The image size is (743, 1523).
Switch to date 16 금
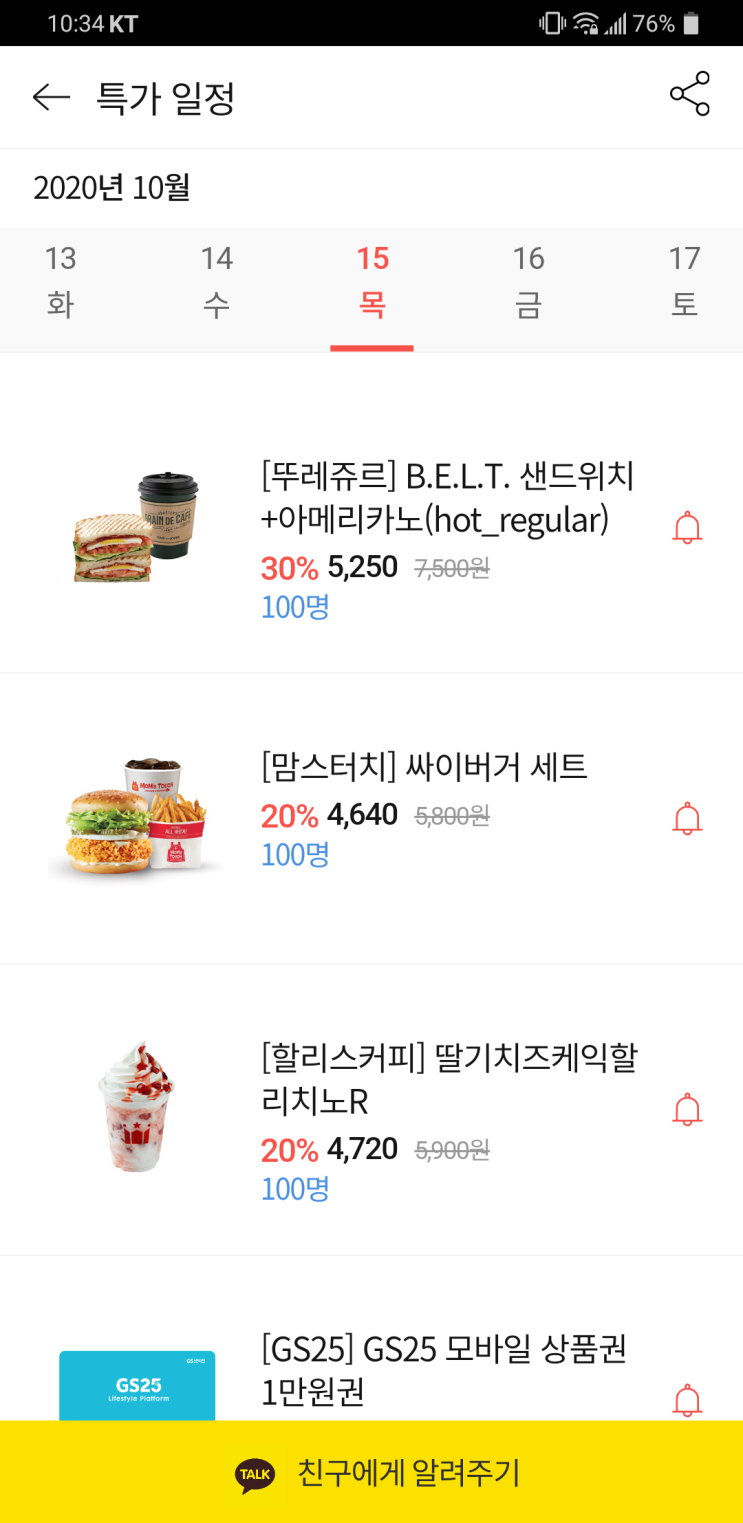point(528,281)
